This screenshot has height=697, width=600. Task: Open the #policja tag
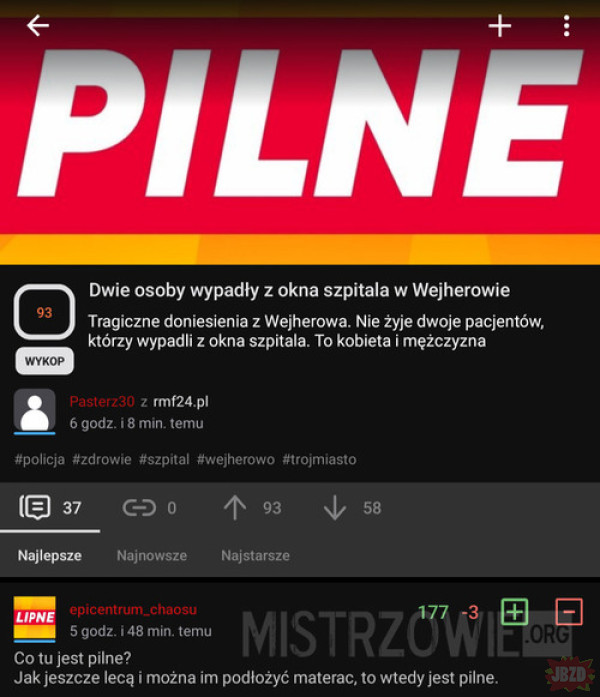tap(40, 459)
